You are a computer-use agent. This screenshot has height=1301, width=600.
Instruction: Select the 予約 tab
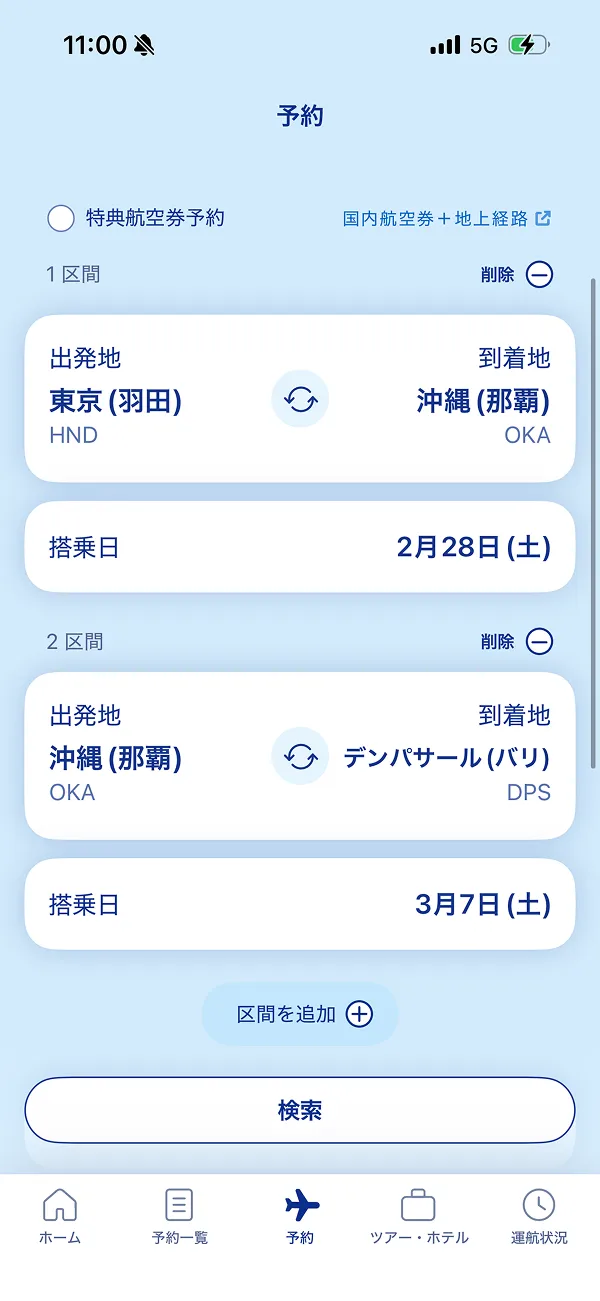[300, 1216]
